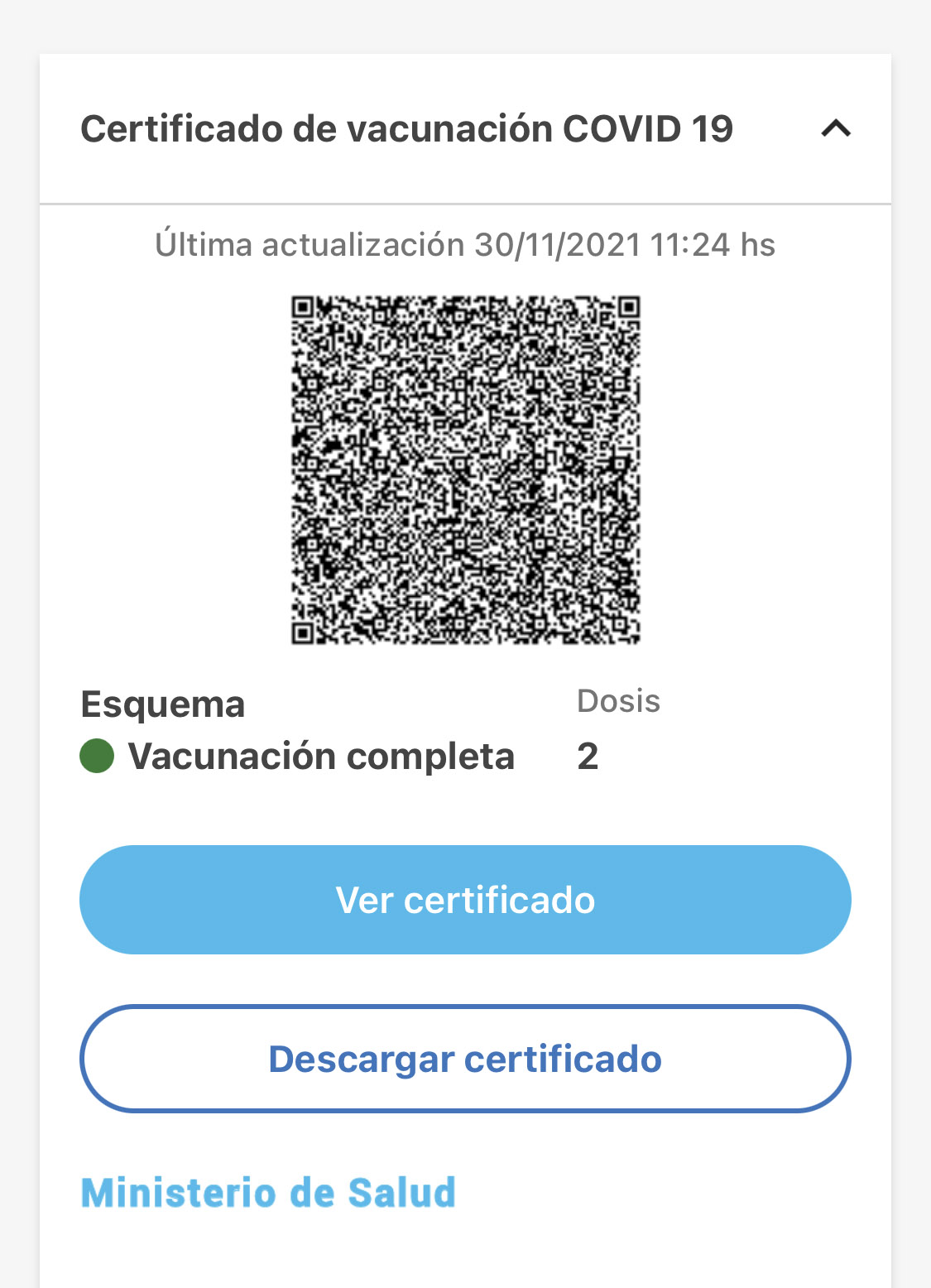This screenshot has width=931, height=1288.
Task: Tap the Ver certificado button
Action: click(x=465, y=900)
